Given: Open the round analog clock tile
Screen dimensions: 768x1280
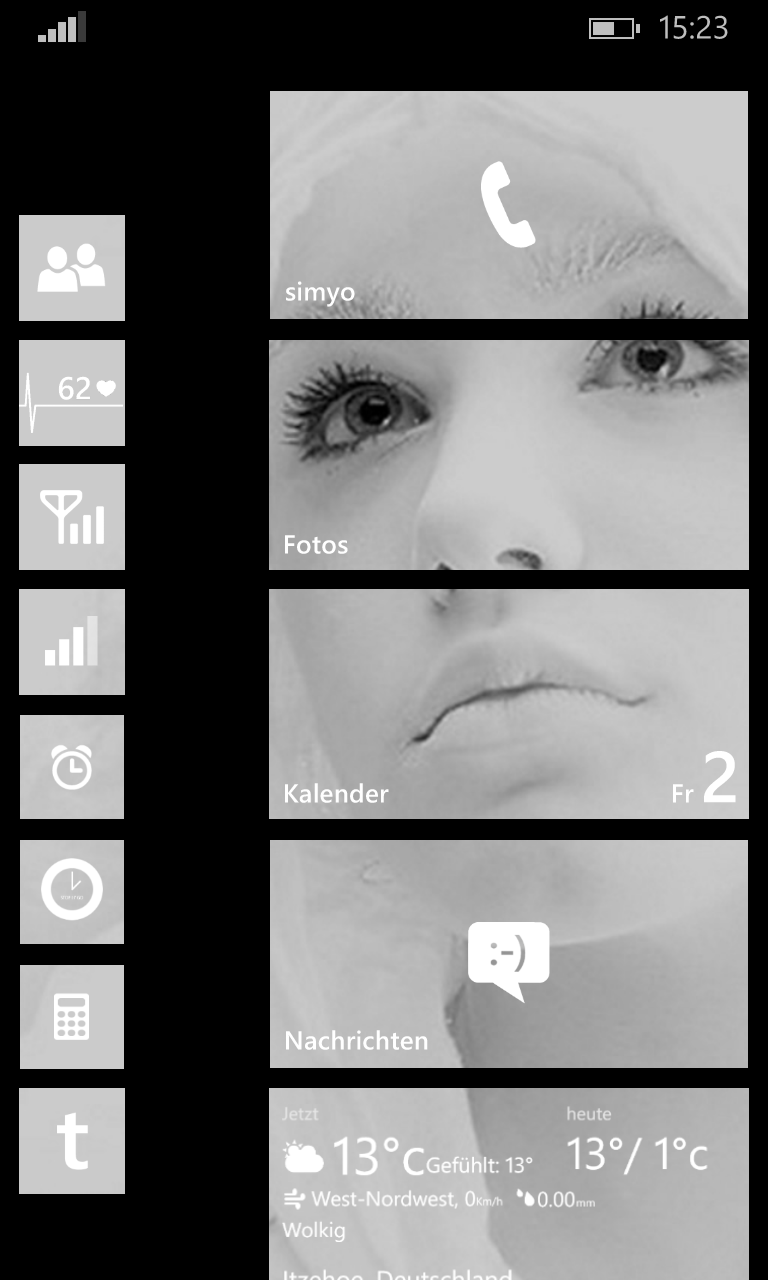Looking at the screenshot, I should tap(72, 892).
